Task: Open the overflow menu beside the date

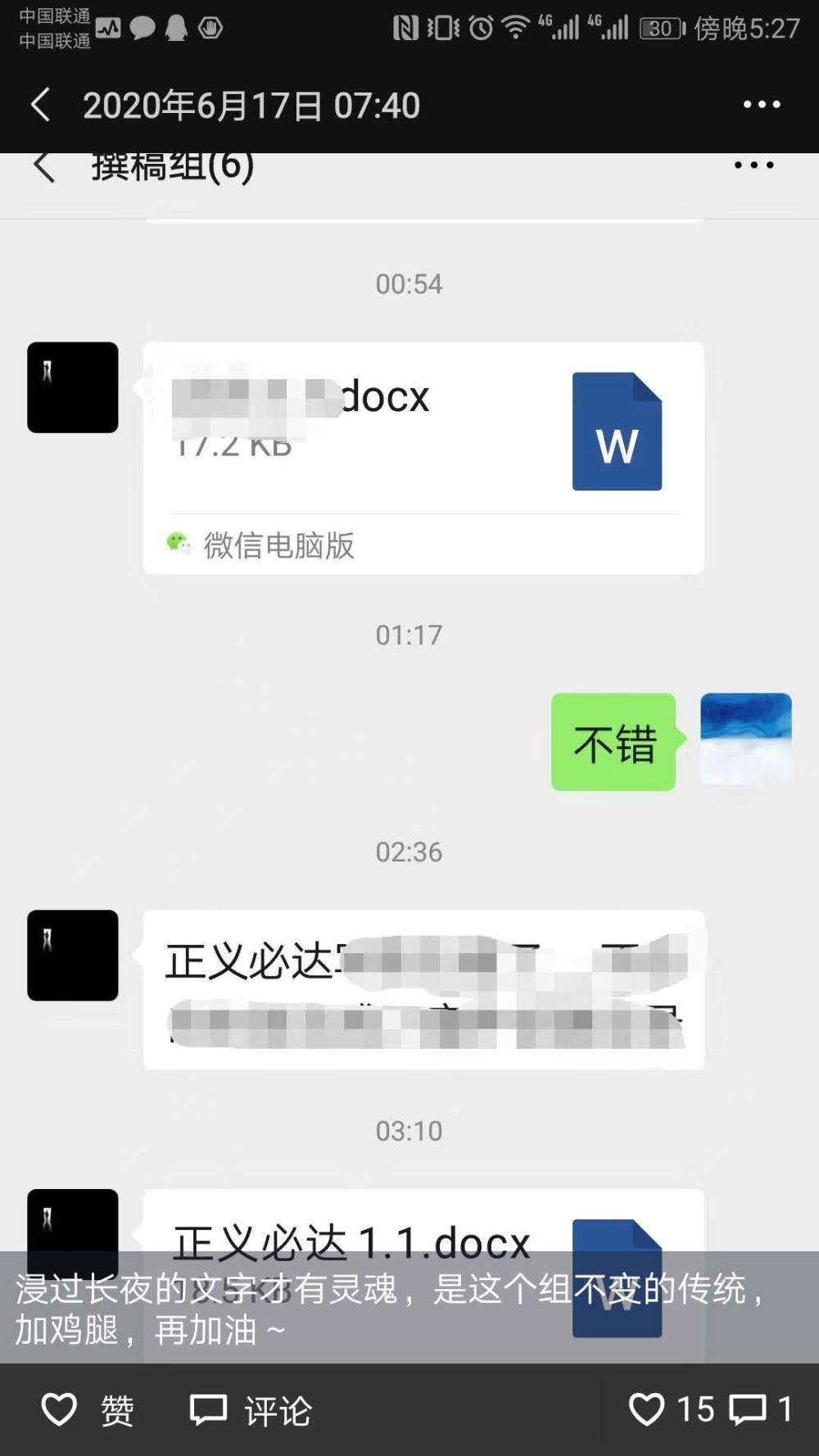Action: tap(762, 105)
